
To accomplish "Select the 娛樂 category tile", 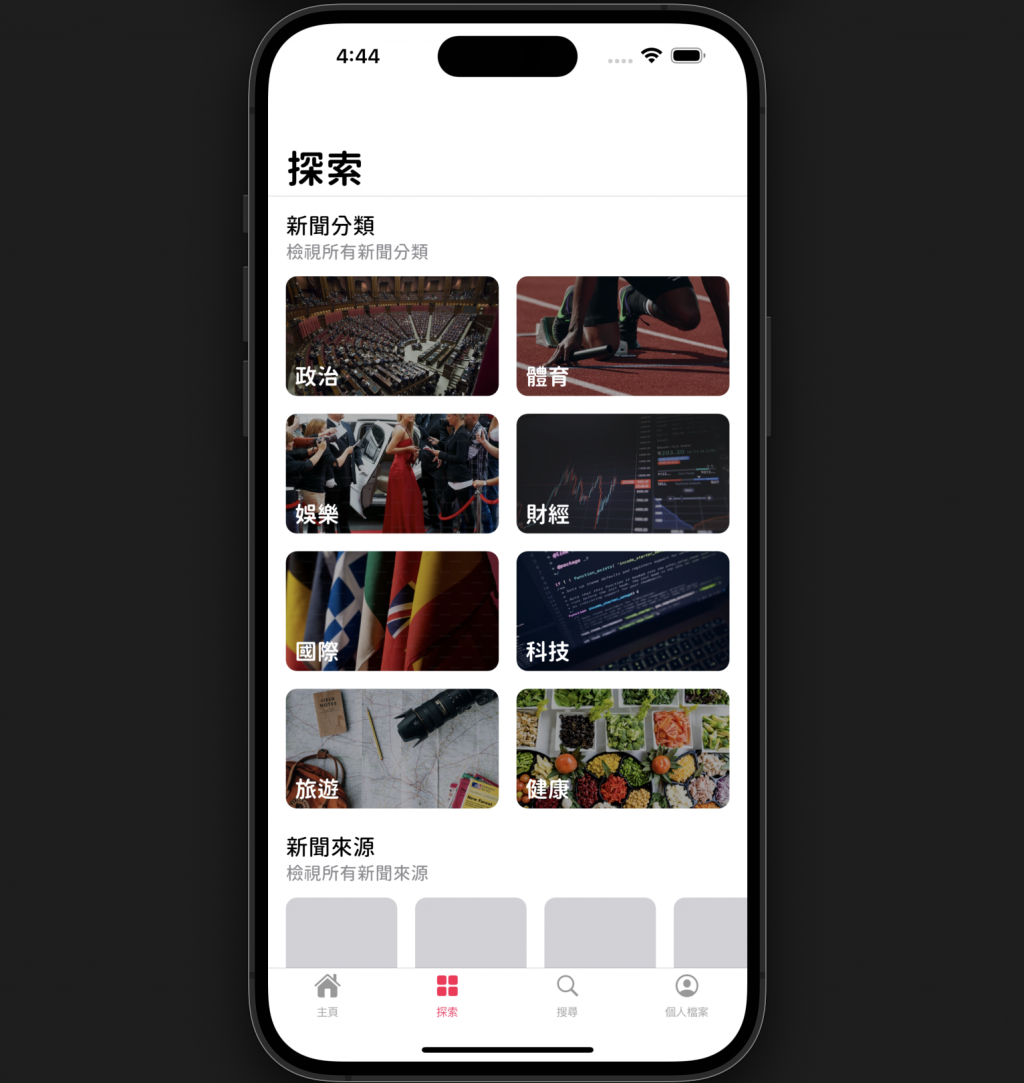I will point(392,473).
